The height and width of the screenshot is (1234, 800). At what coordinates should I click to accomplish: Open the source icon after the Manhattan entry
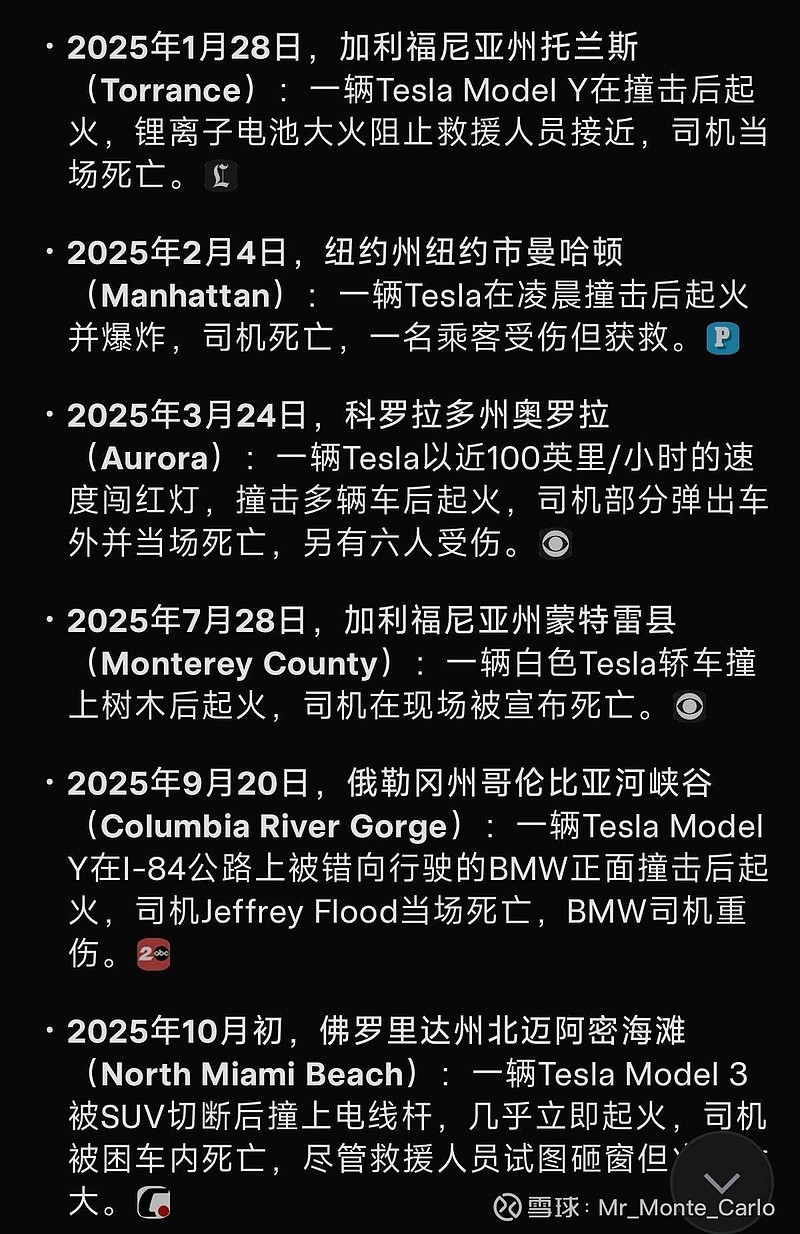click(722, 338)
